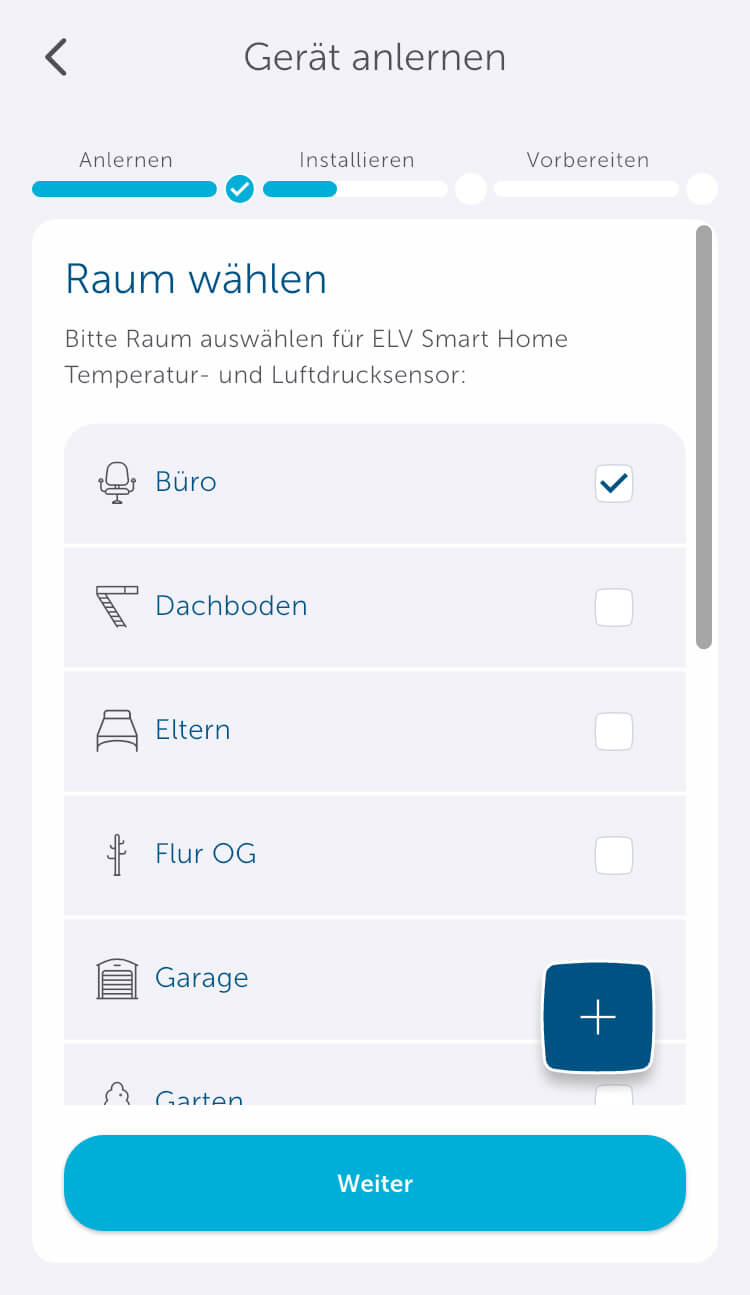Check the Dachboden checkbox
Image resolution: width=750 pixels, height=1295 pixels.
coord(613,607)
